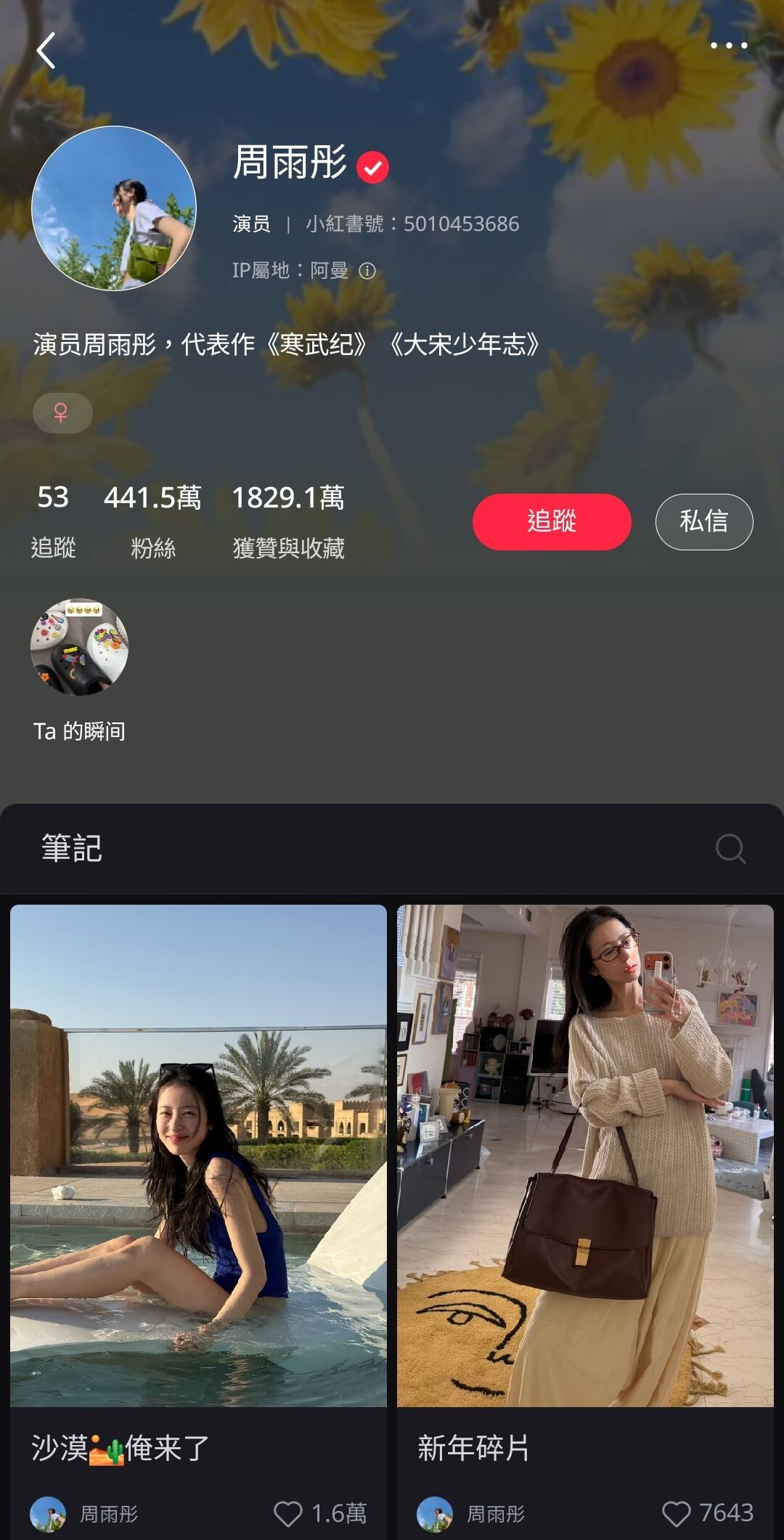Tap the 獲贊與收藏 stat link
The image size is (784, 1540).
[288, 519]
